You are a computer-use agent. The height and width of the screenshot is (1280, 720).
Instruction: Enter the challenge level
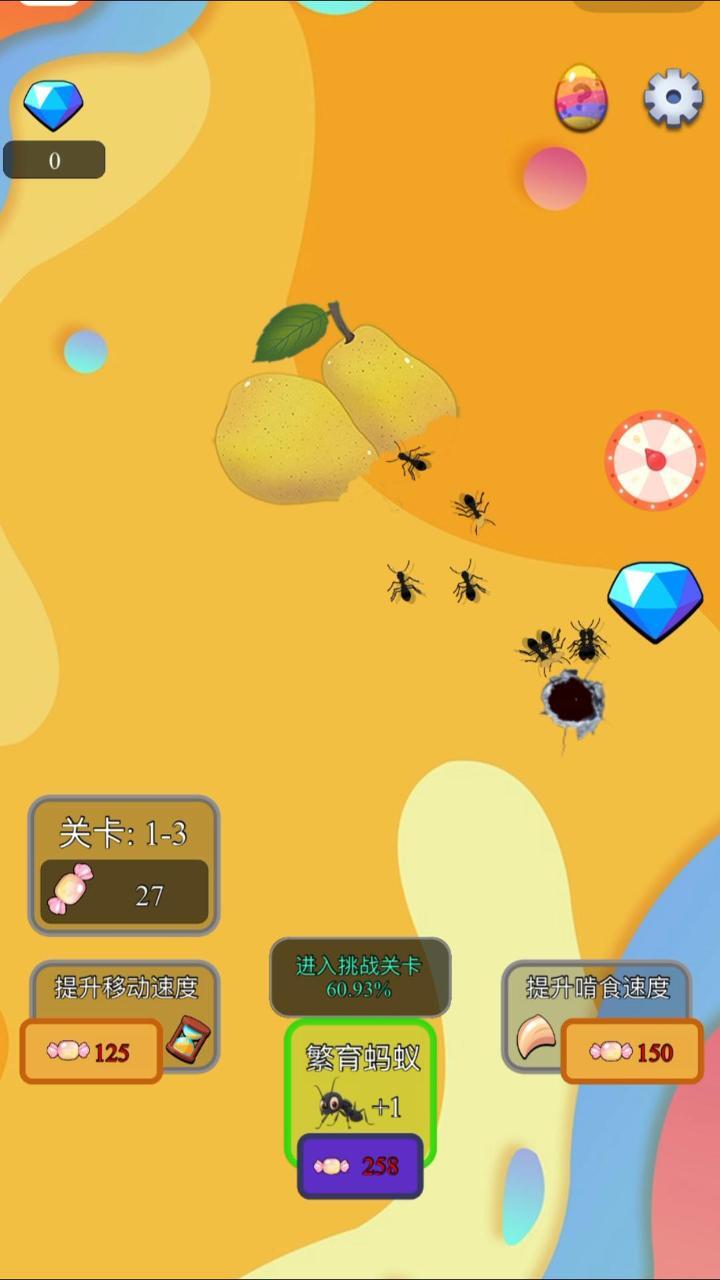(359, 977)
